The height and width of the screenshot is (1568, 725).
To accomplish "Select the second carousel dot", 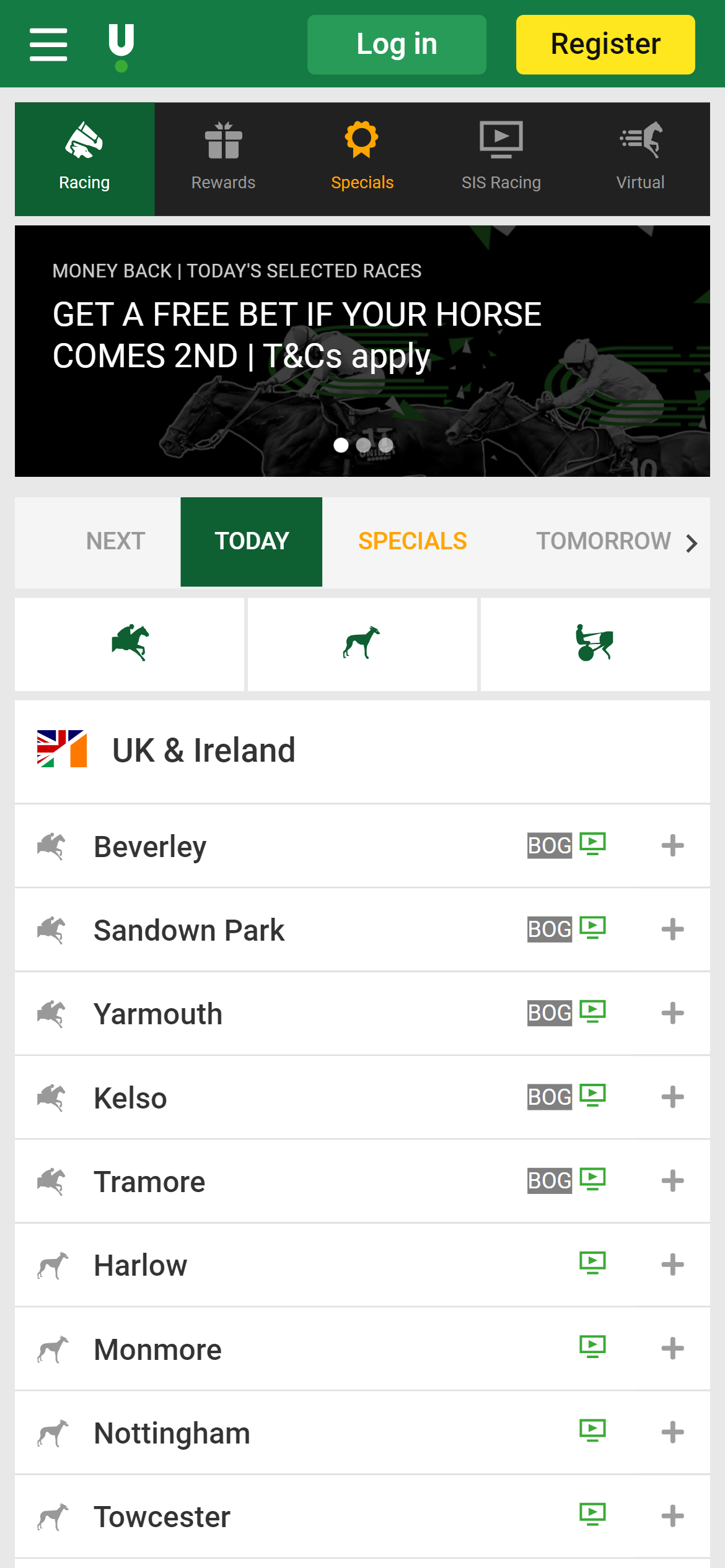I will pos(363,445).
